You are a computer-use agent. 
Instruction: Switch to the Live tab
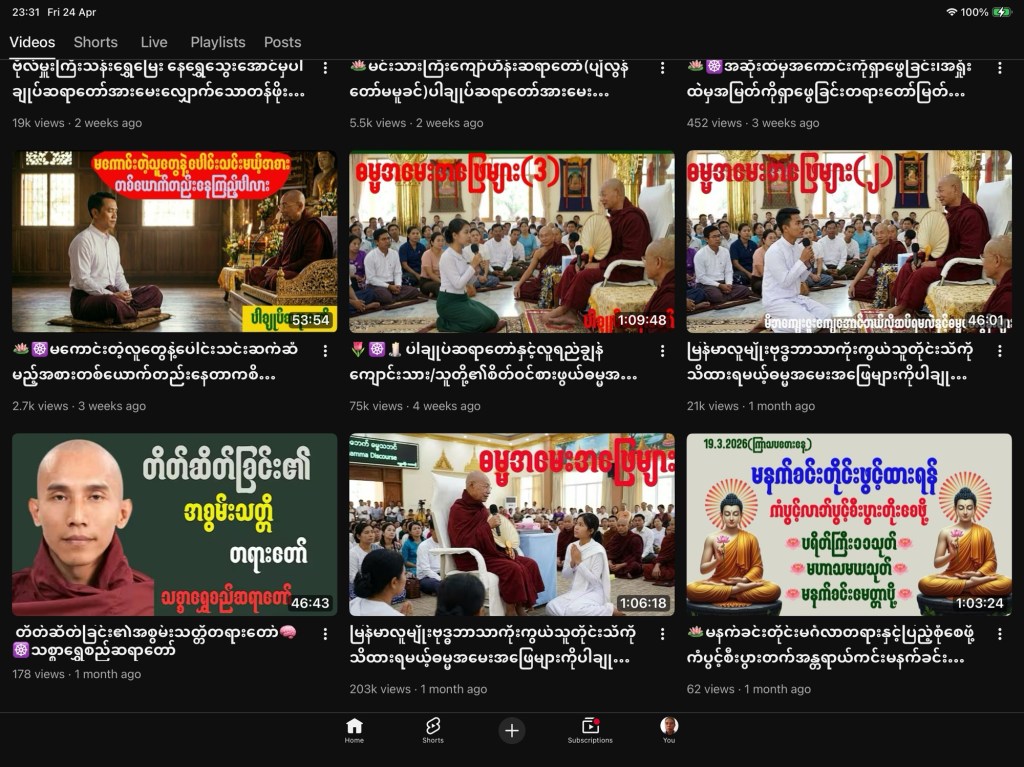pyautogui.click(x=154, y=42)
